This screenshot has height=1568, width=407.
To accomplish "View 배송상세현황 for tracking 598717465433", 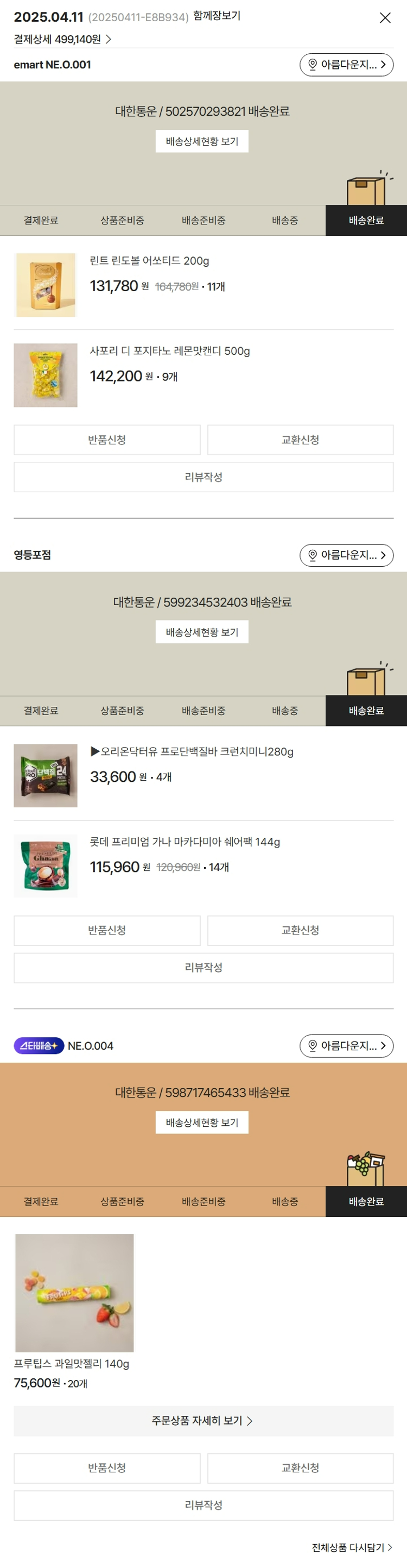I will point(201,1122).
